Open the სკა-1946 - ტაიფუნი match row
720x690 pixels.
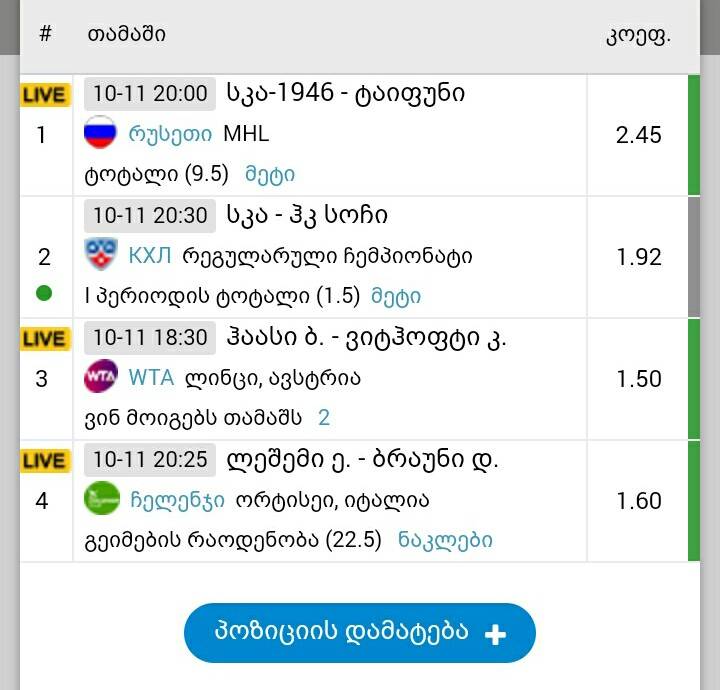coord(345,94)
